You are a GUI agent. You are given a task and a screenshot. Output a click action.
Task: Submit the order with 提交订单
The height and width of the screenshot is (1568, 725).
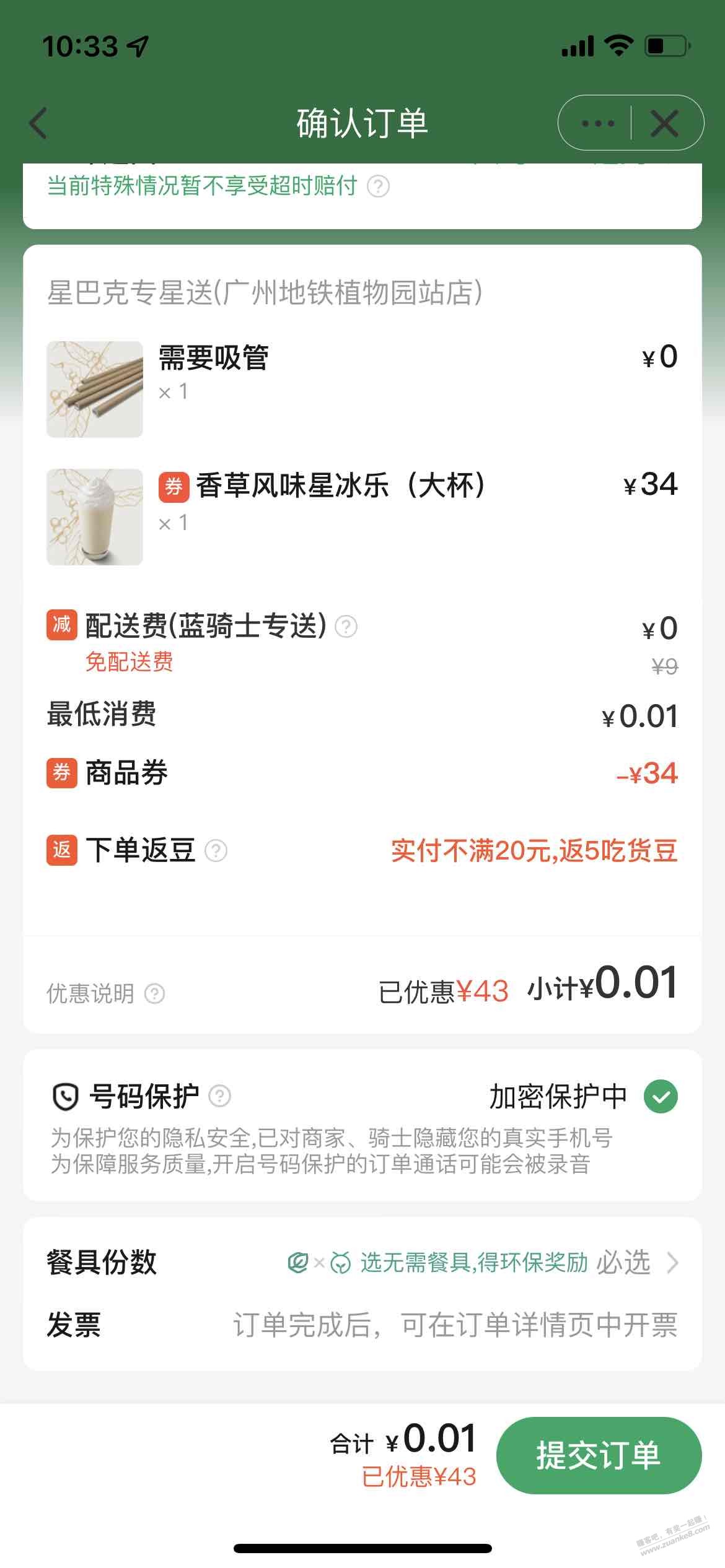599,1455
